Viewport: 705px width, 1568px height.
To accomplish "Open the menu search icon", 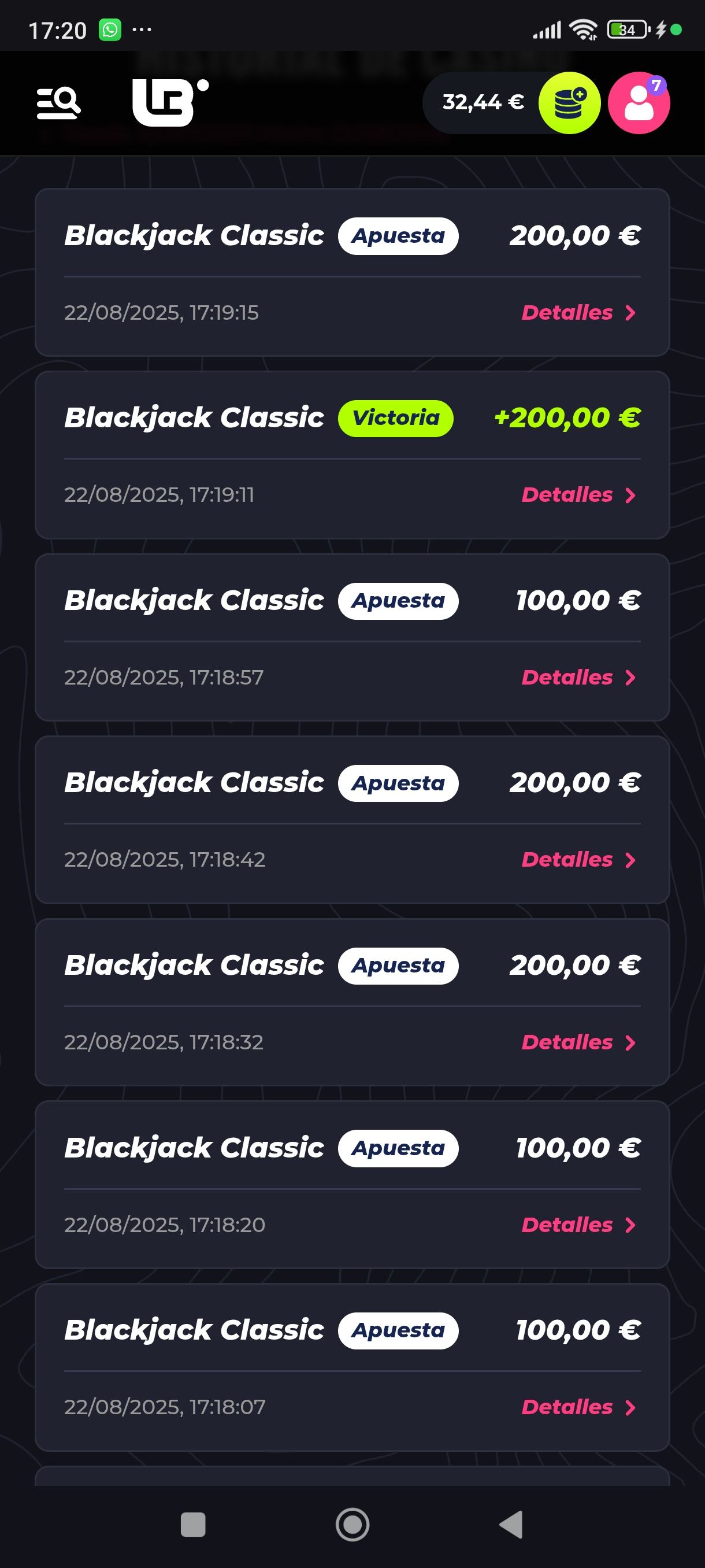I will (x=58, y=103).
